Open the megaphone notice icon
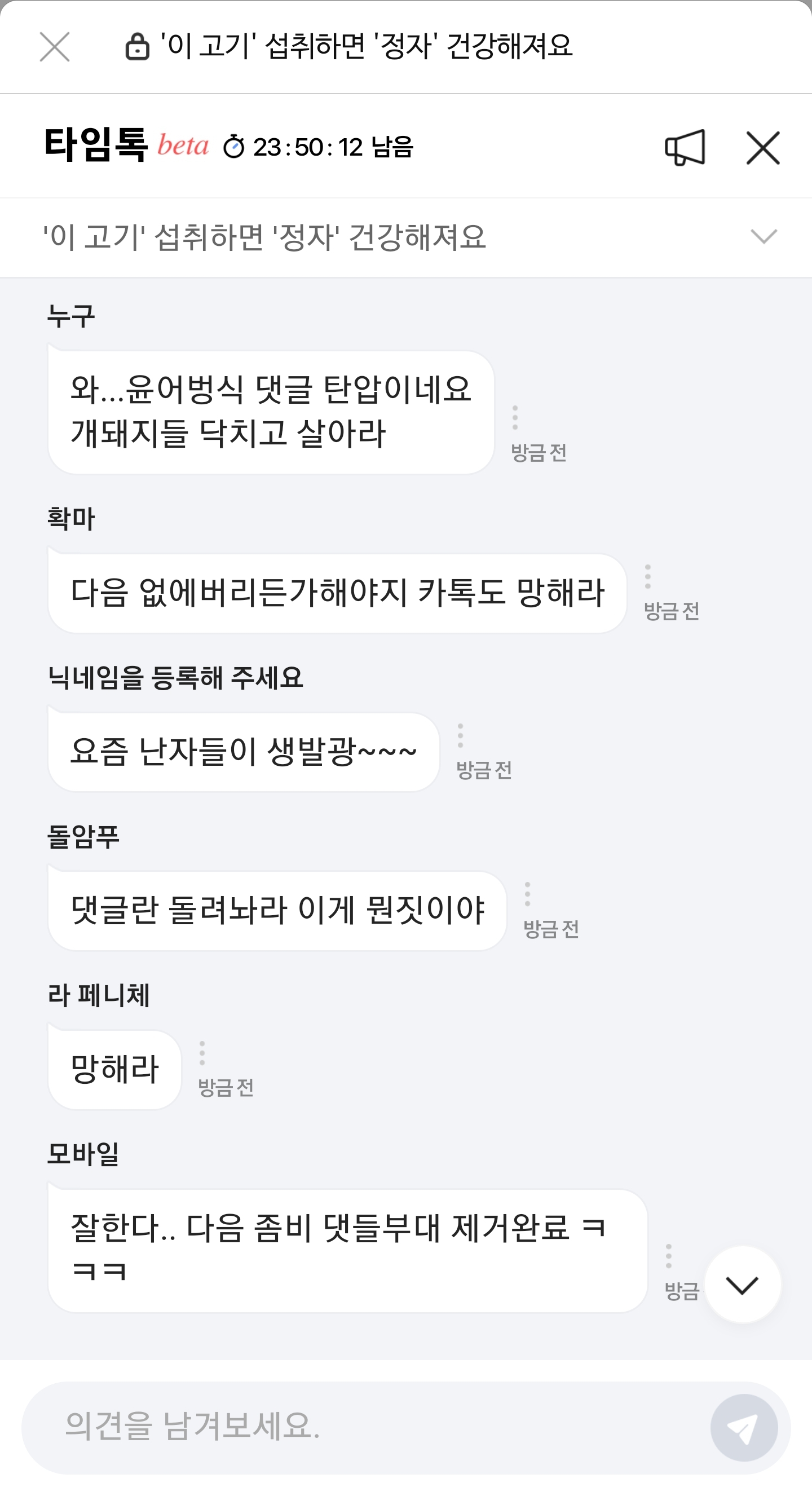812x1487 pixels. 685,147
